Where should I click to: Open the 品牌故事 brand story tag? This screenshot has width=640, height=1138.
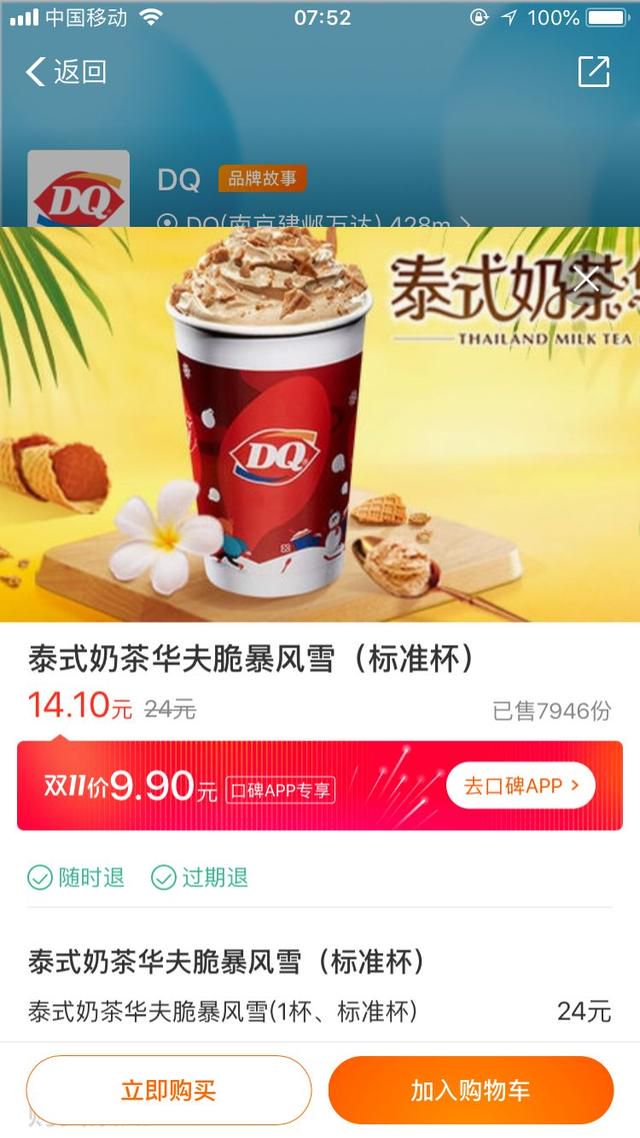coord(262,179)
